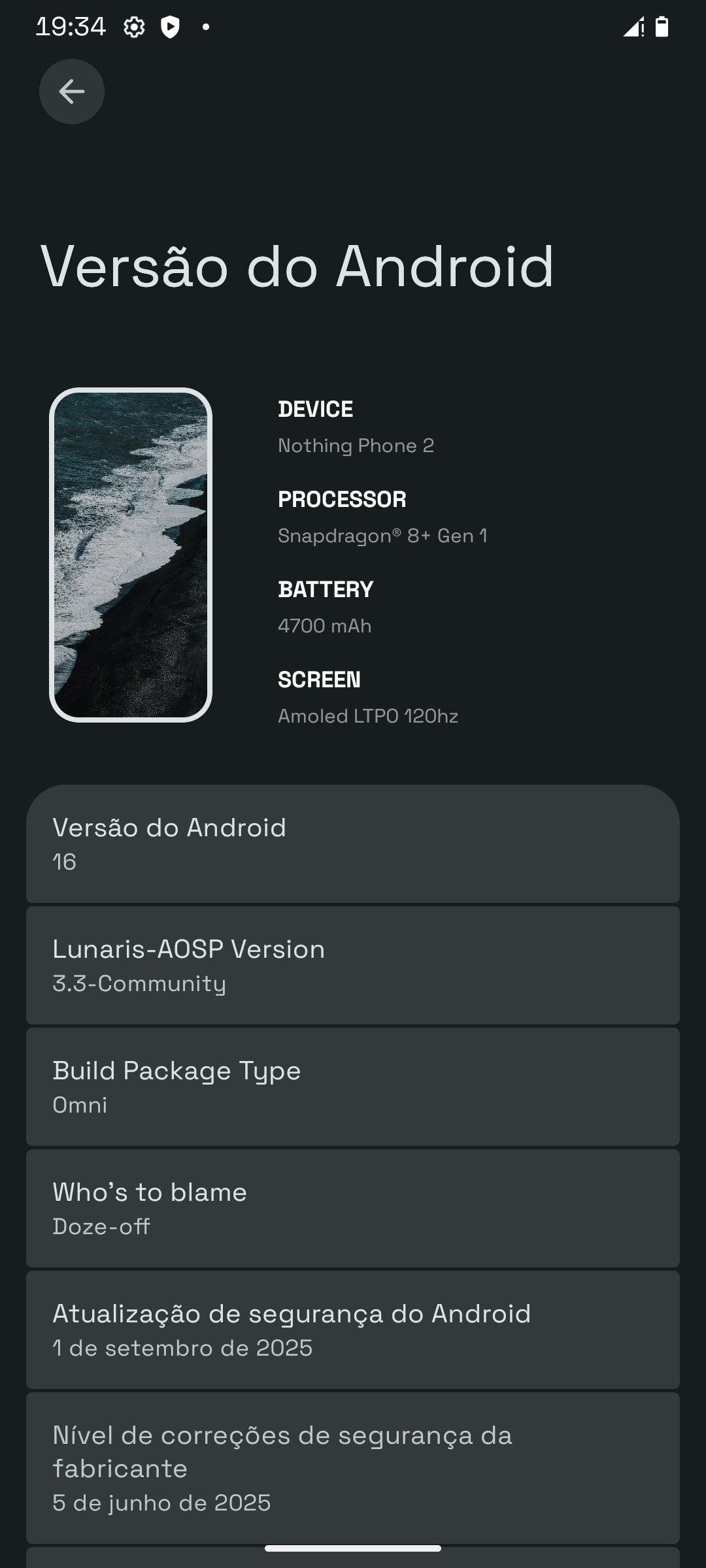The image size is (706, 1568).
Task: Go back using the arrow button
Action: 72,91
